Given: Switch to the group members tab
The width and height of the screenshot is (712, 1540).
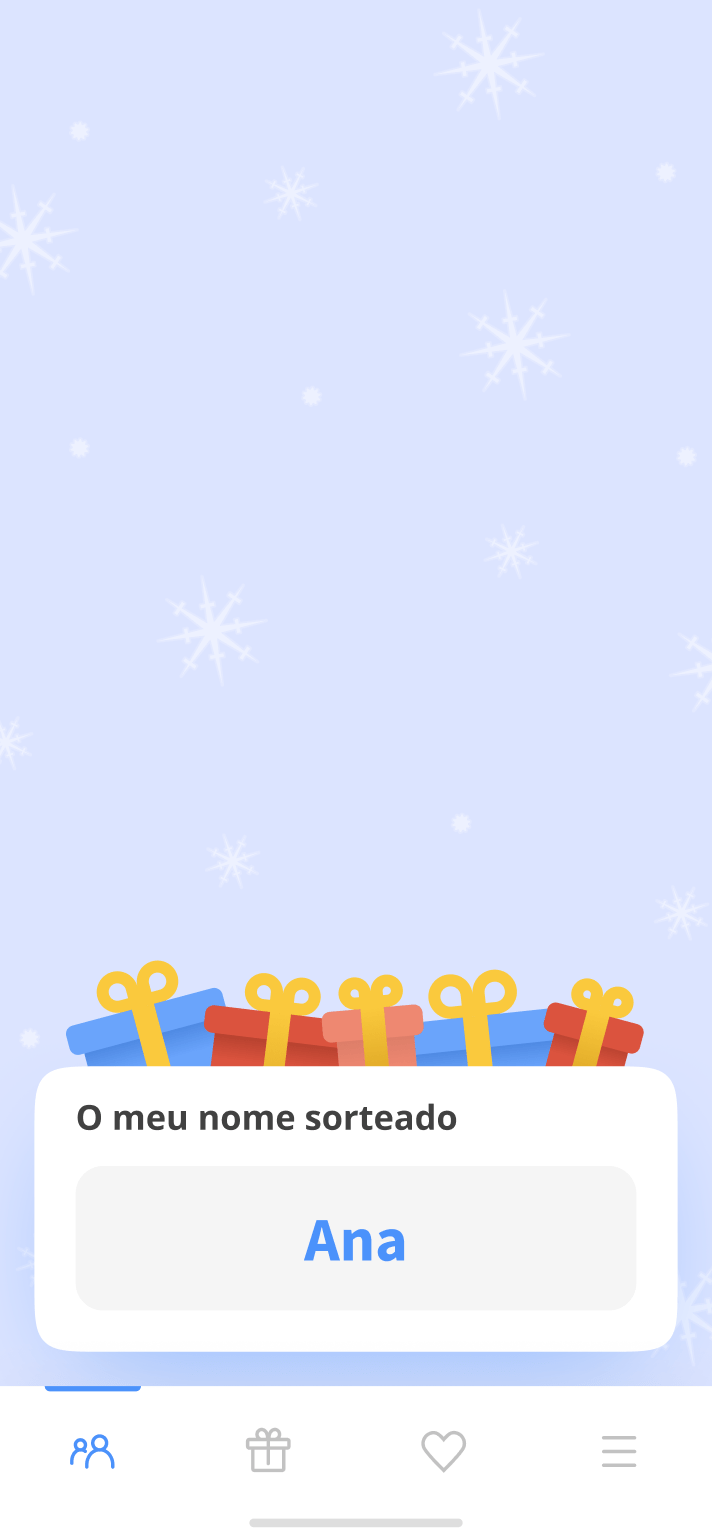Looking at the screenshot, I should (93, 1451).
